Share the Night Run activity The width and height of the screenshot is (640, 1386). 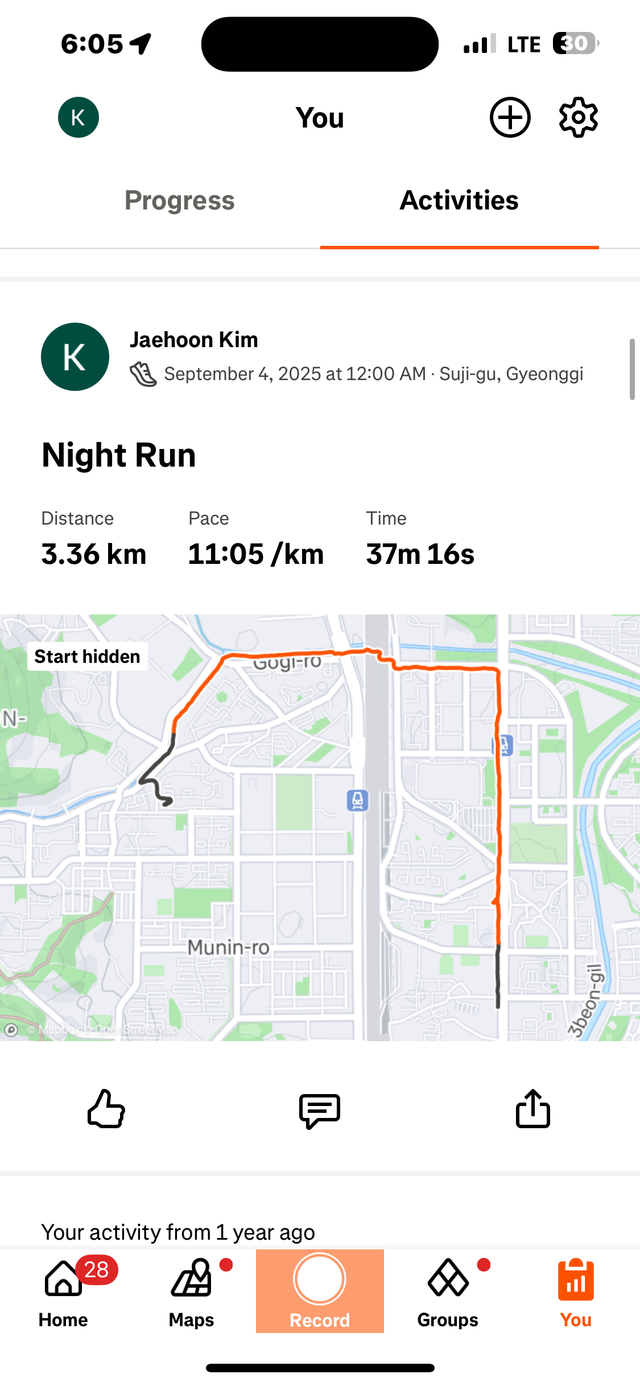[533, 1110]
